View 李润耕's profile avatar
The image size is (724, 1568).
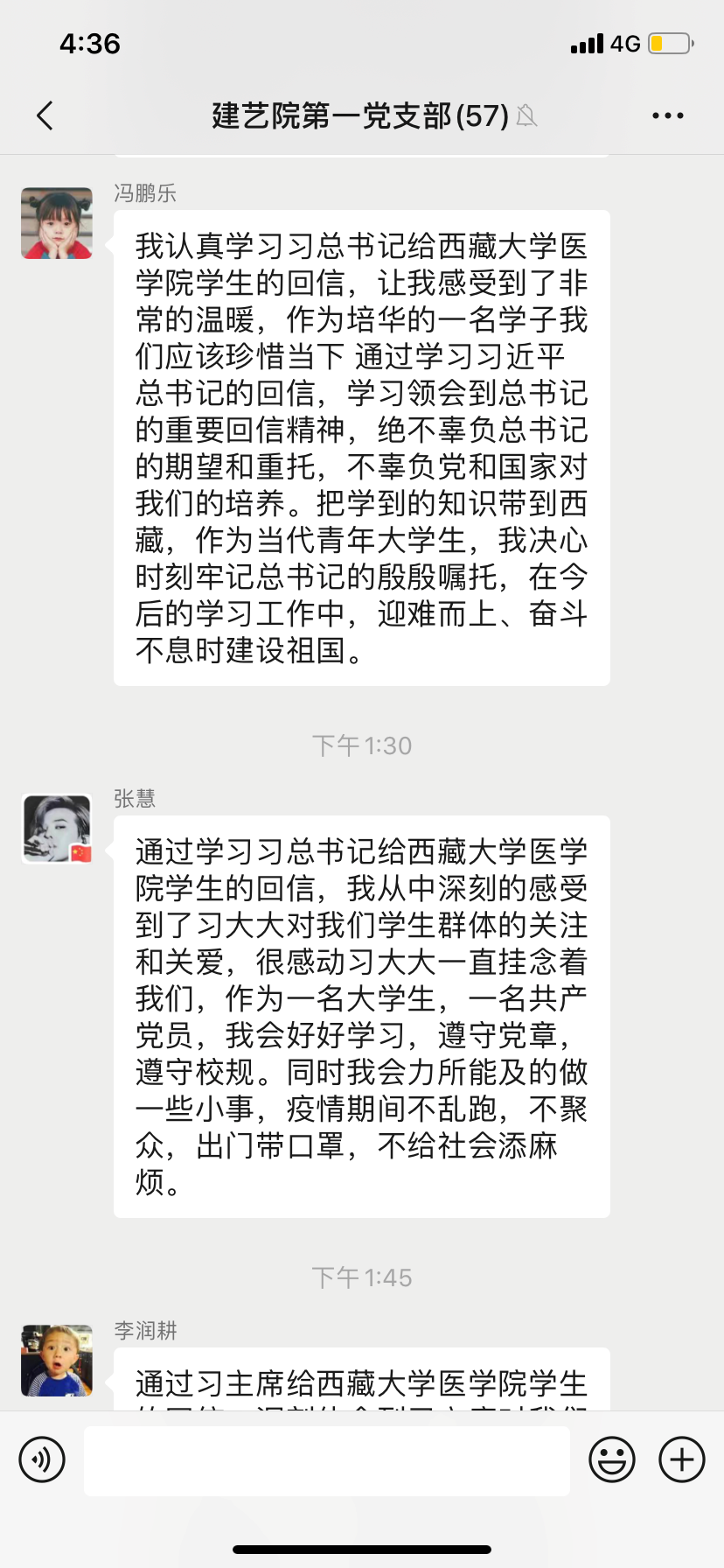tap(57, 1360)
